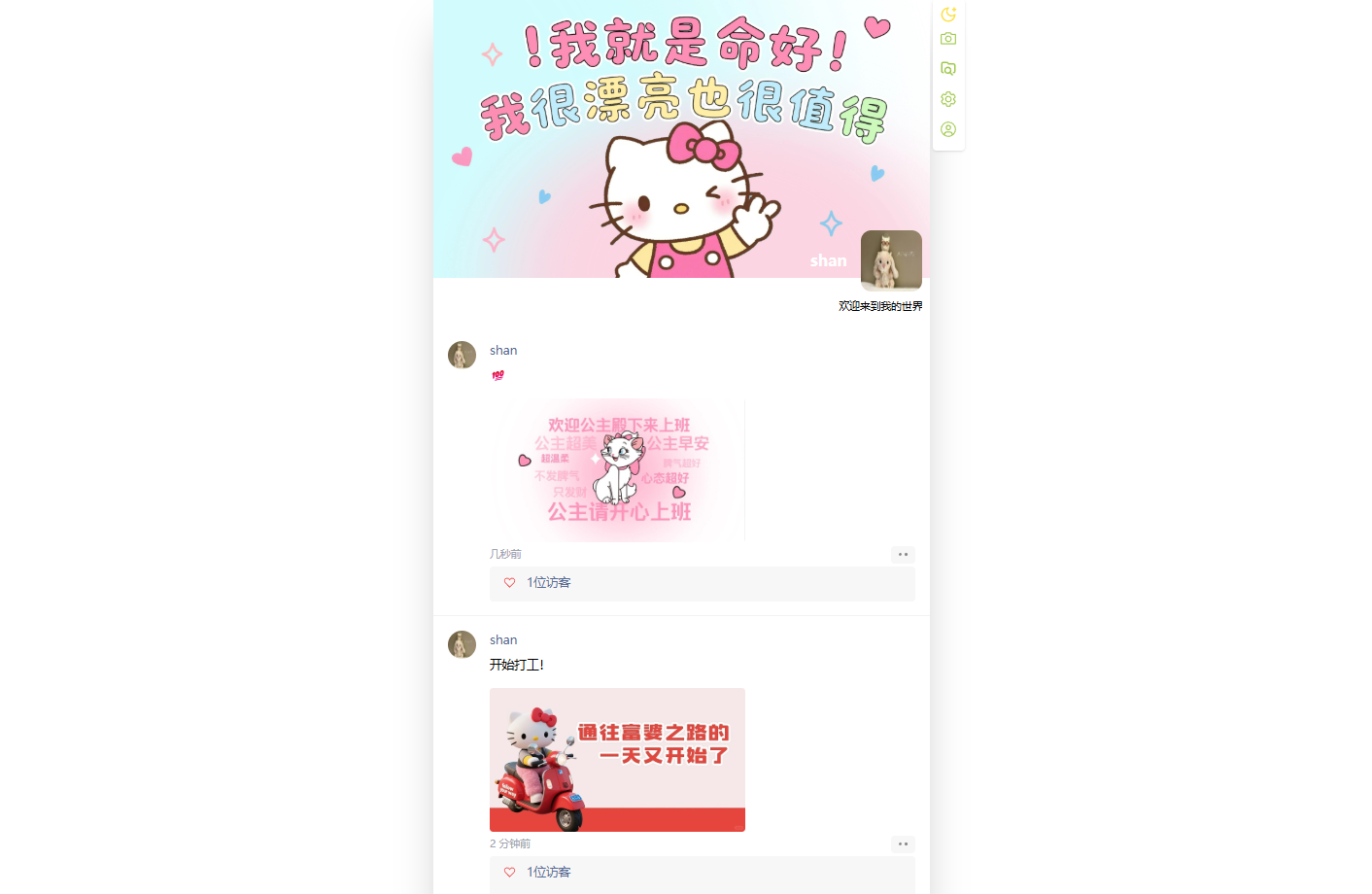Open shan's name on the 开始打工 post
Image resolution: width=1372 pixels, height=894 pixels.
pyautogui.click(x=503, y=640)
